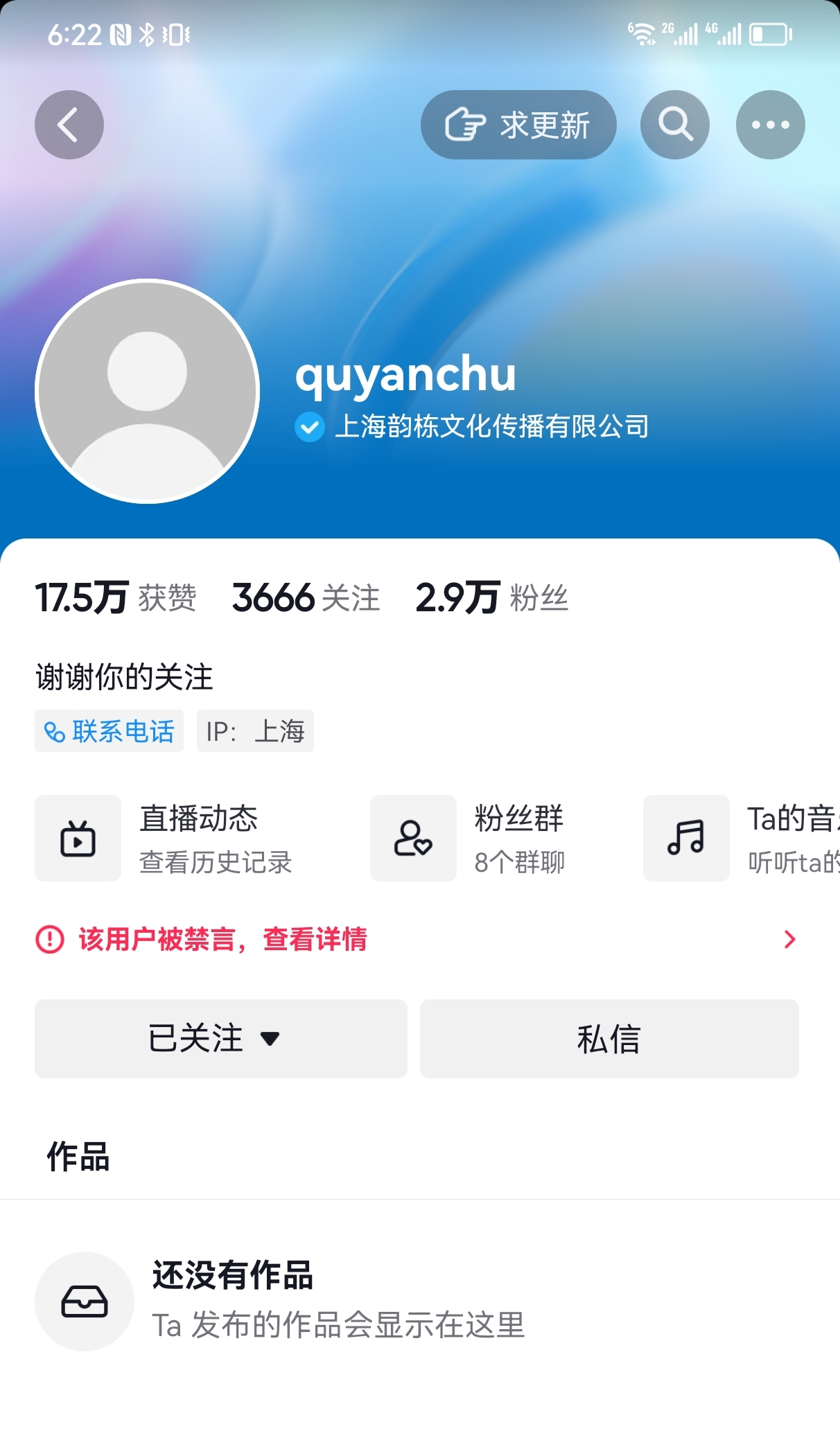The image size is (840, 1429).
Task: Tap the 求更新 button
Action: (518, 125)
